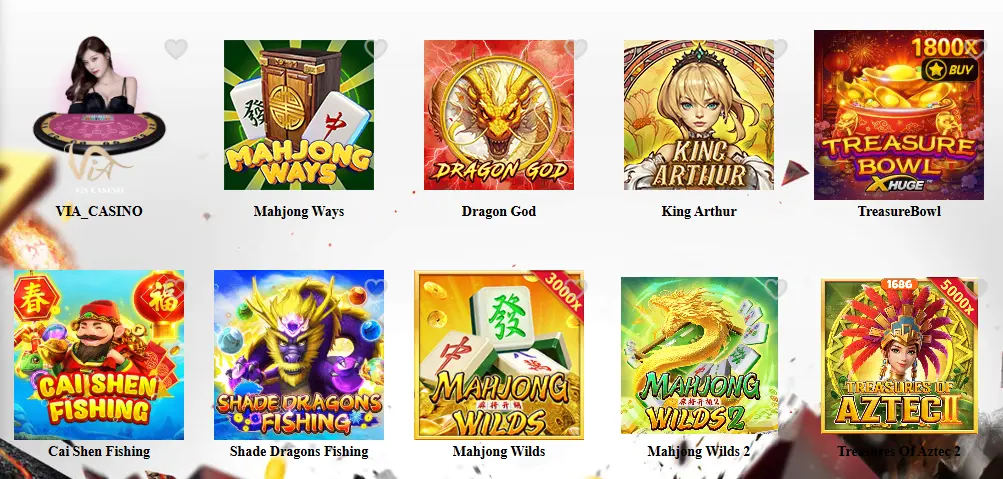
Task: Tap the heart icon on Mahjong Ways
Action: coord(376,48)
